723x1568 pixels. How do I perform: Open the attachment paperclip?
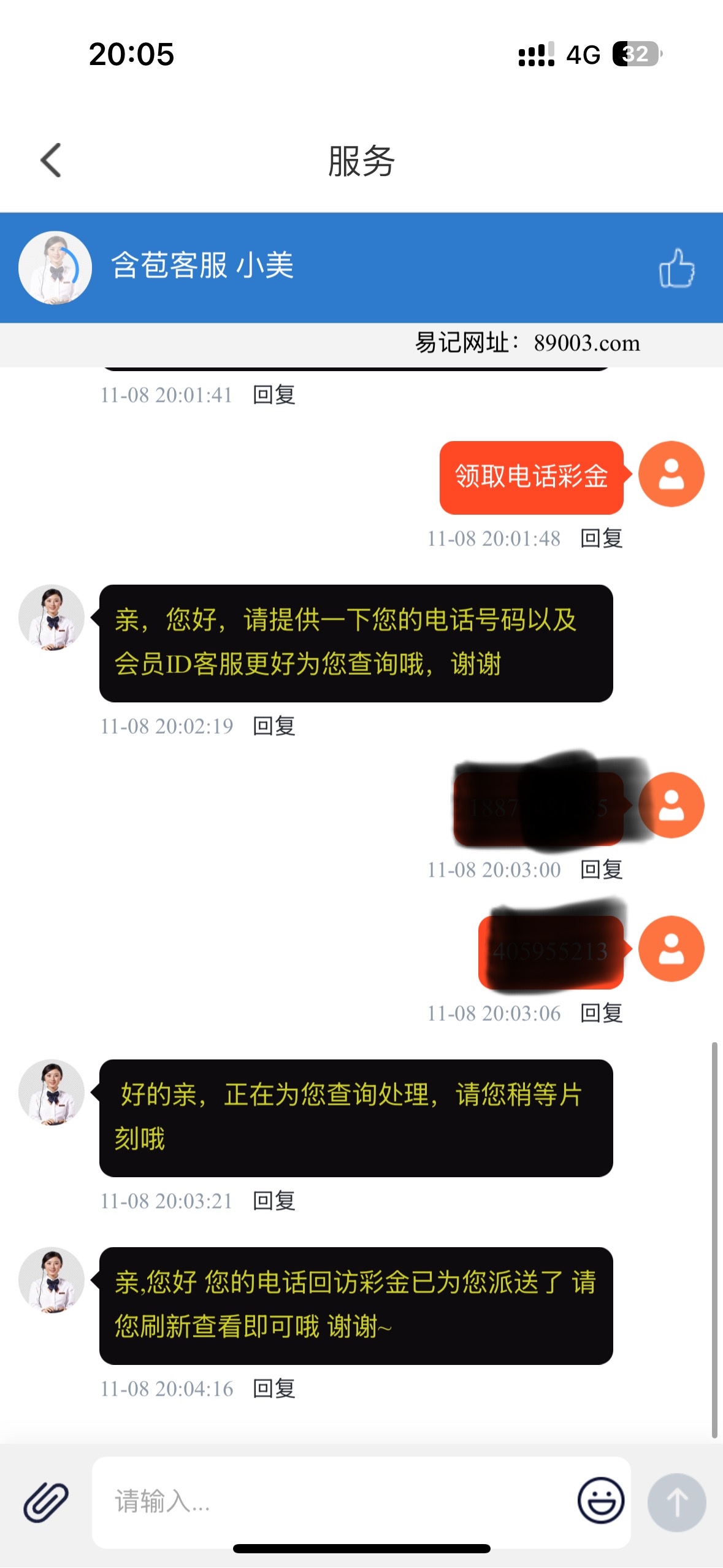[46, 1502]
